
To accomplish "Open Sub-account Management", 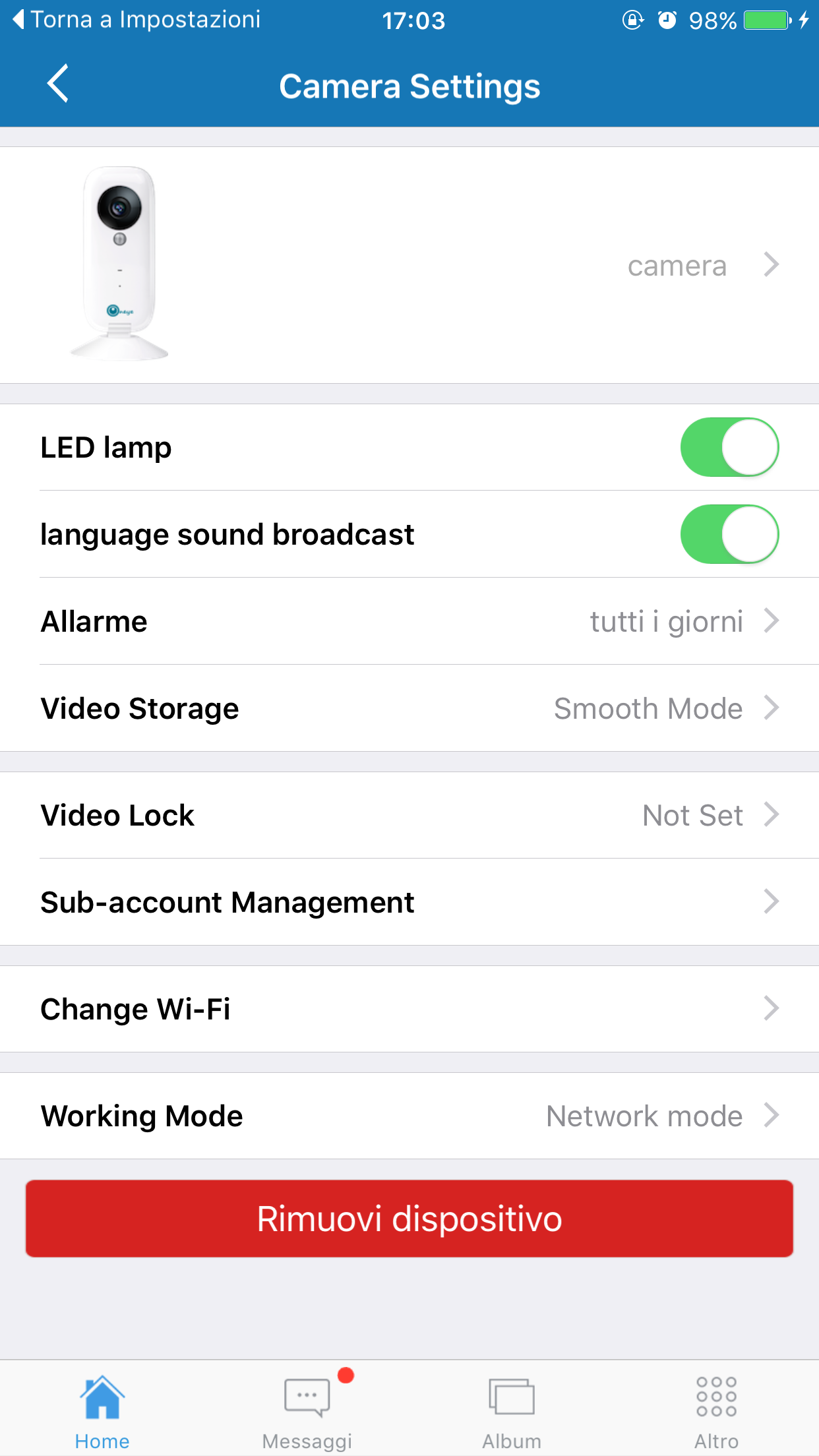I will 409,902.
